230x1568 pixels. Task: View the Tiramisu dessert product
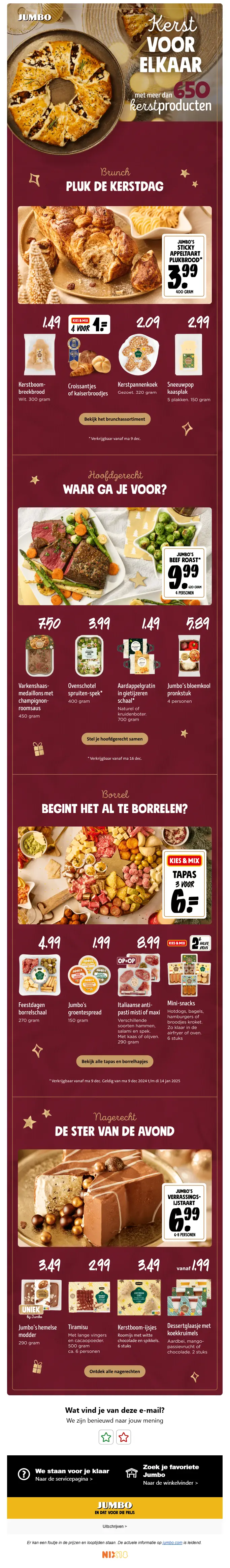click(x=89, y=1297)
